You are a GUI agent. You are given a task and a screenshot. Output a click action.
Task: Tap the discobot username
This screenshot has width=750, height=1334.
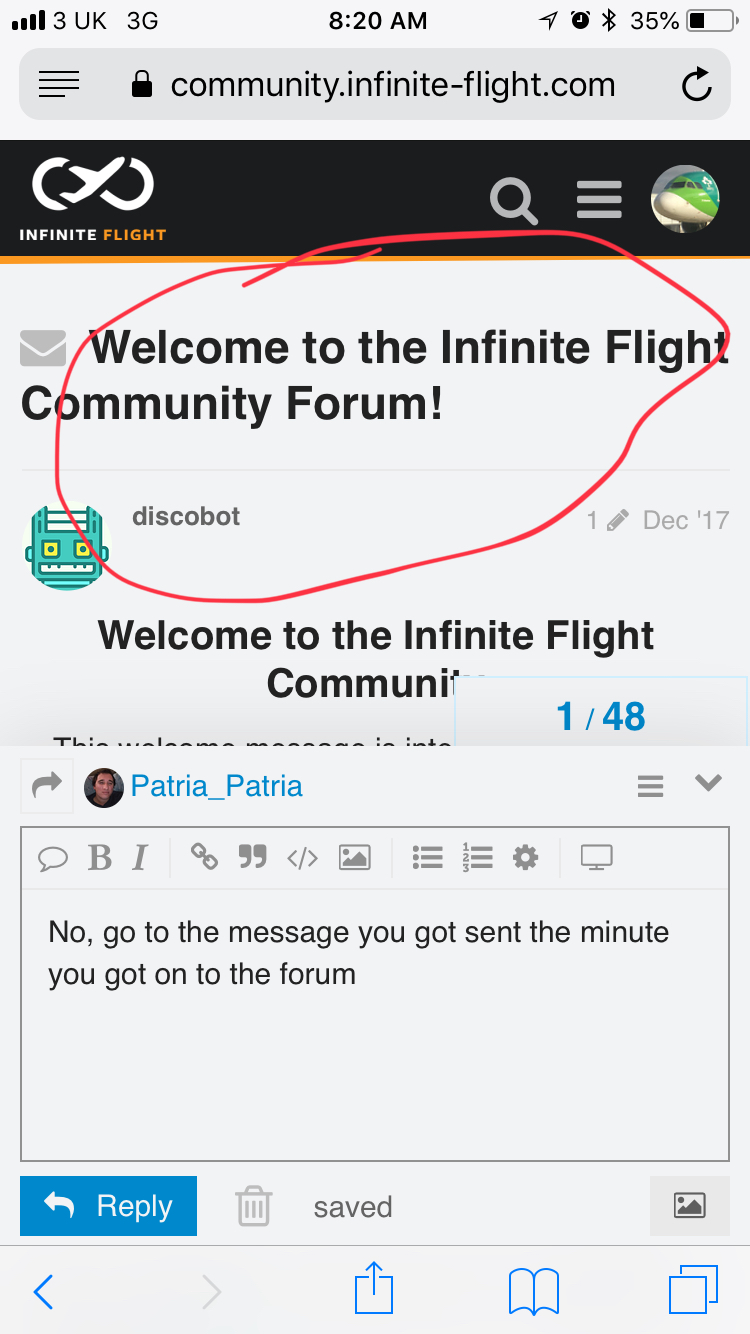186,516
